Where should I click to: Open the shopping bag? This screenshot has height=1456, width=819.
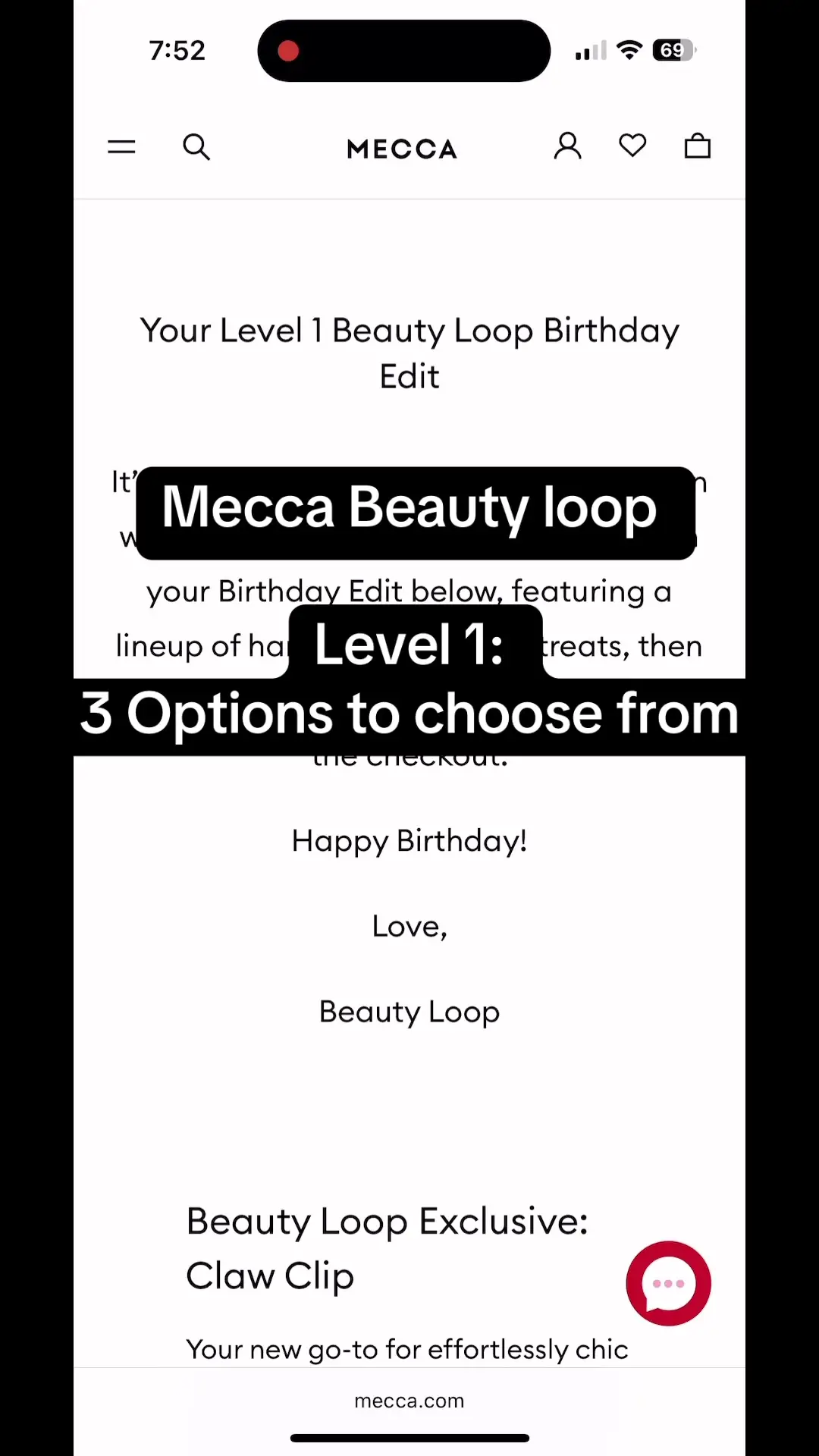[x=698, y=146]
